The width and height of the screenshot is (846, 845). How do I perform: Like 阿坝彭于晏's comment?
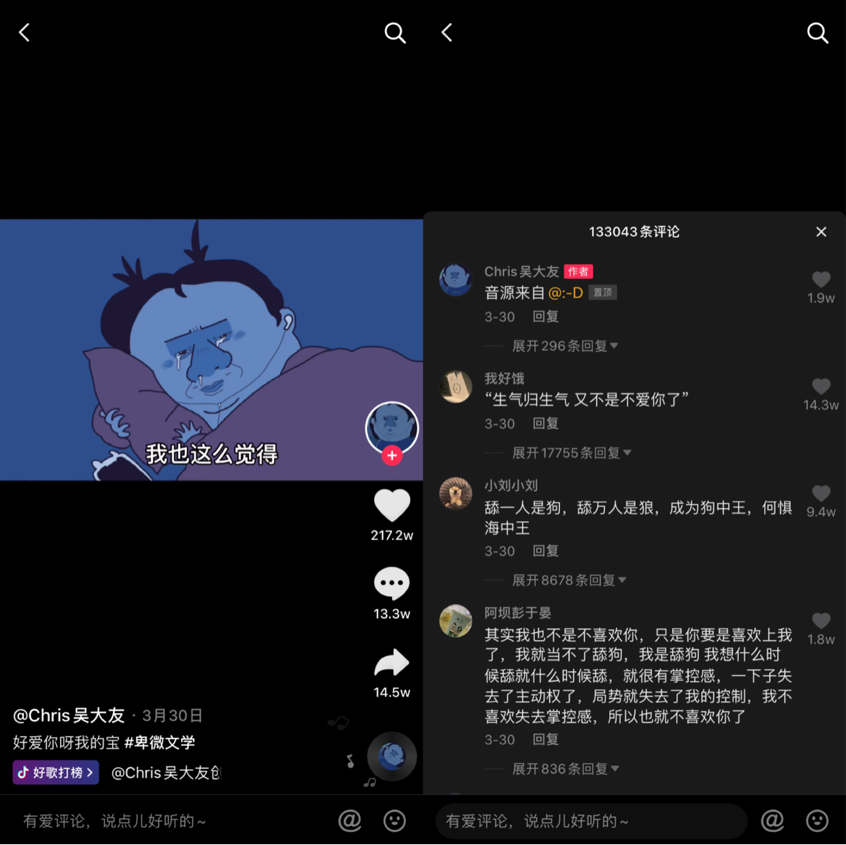(x=821, y=621)
